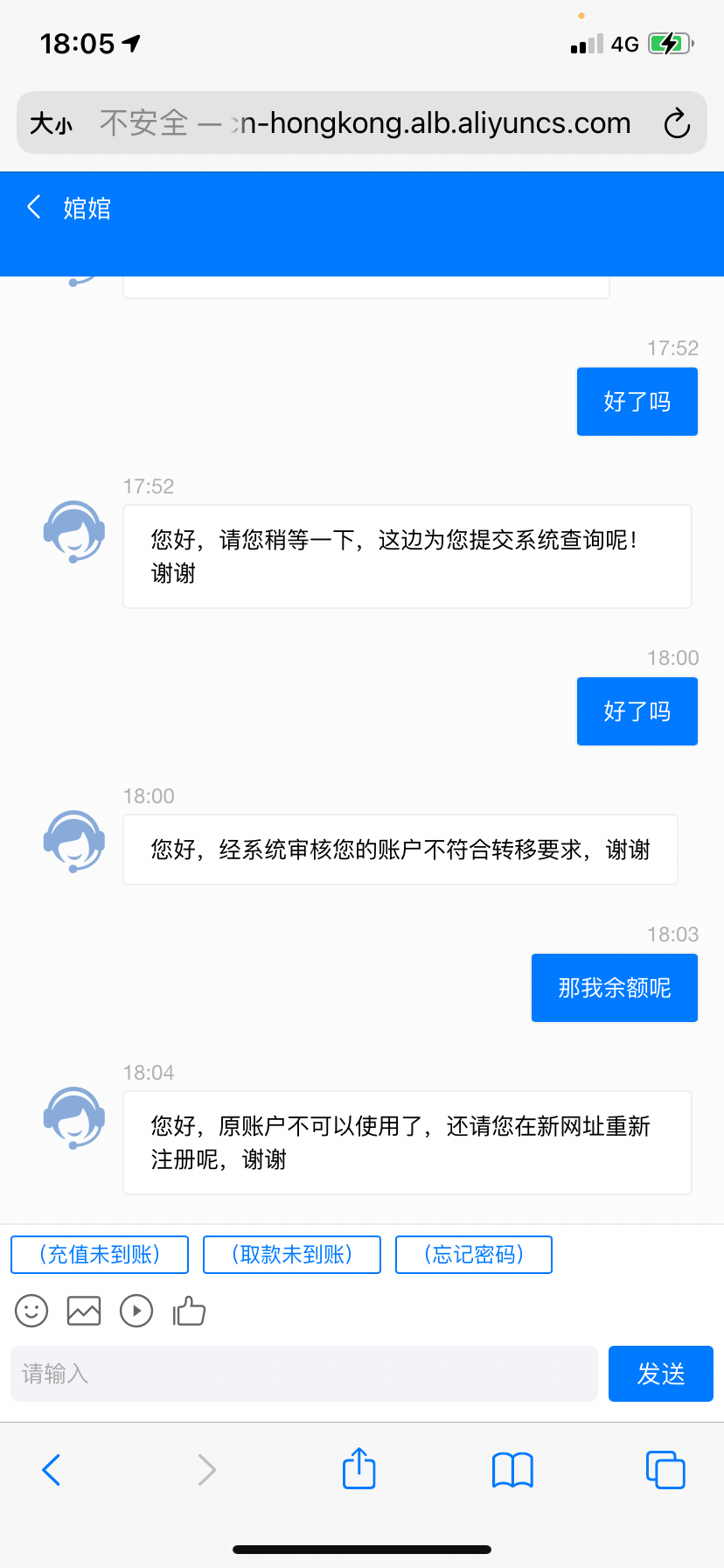Image resolution: width=724 pixels, height=1568 pixels.
Task: Select the 取款未到账 quick reply
Action: pyautogui.click(x=292, y=1255)
